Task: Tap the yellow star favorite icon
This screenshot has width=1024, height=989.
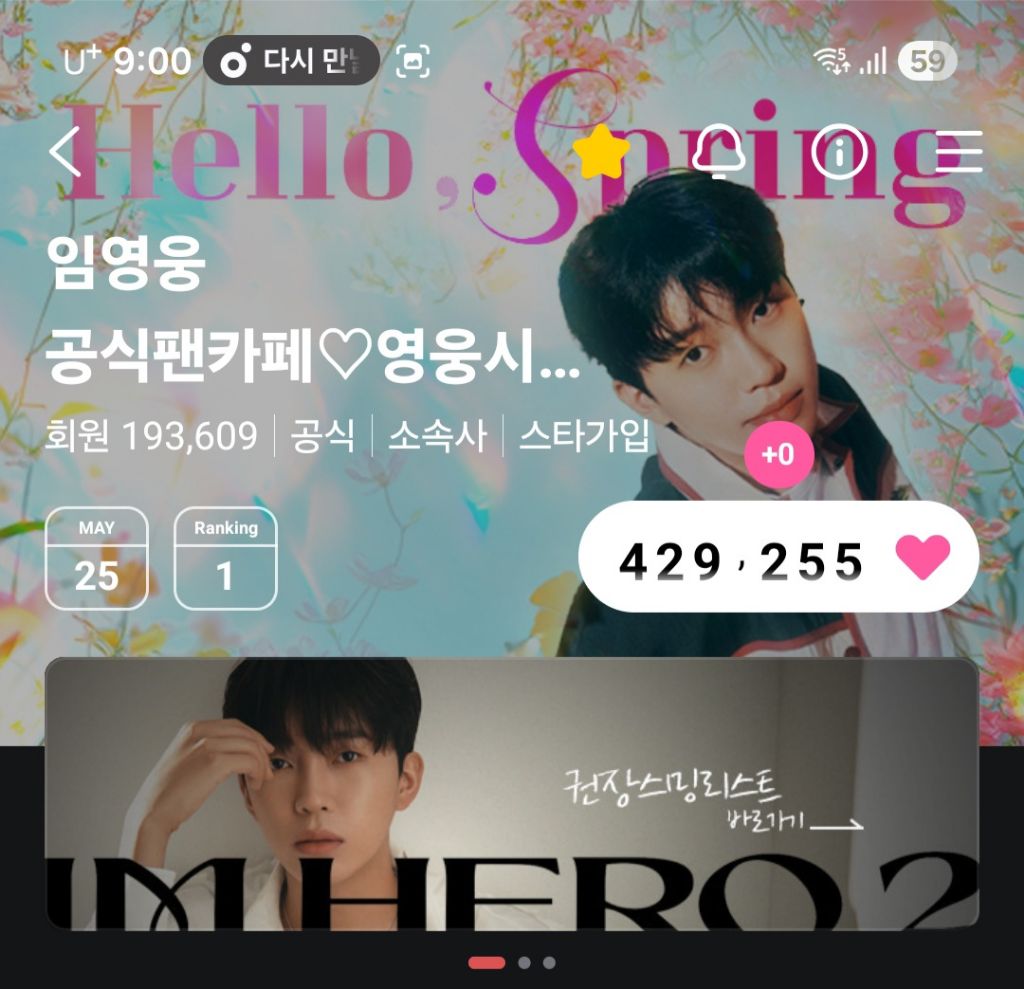Action: point(601,152)
